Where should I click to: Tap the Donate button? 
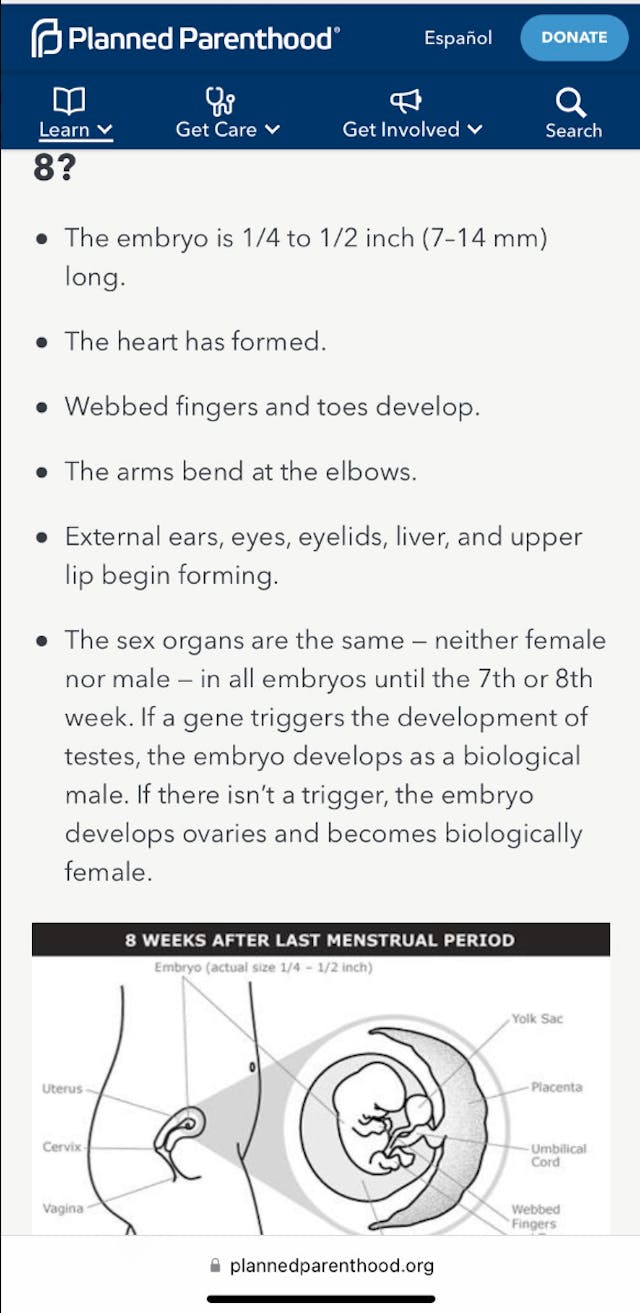click(x=574, y=38)
